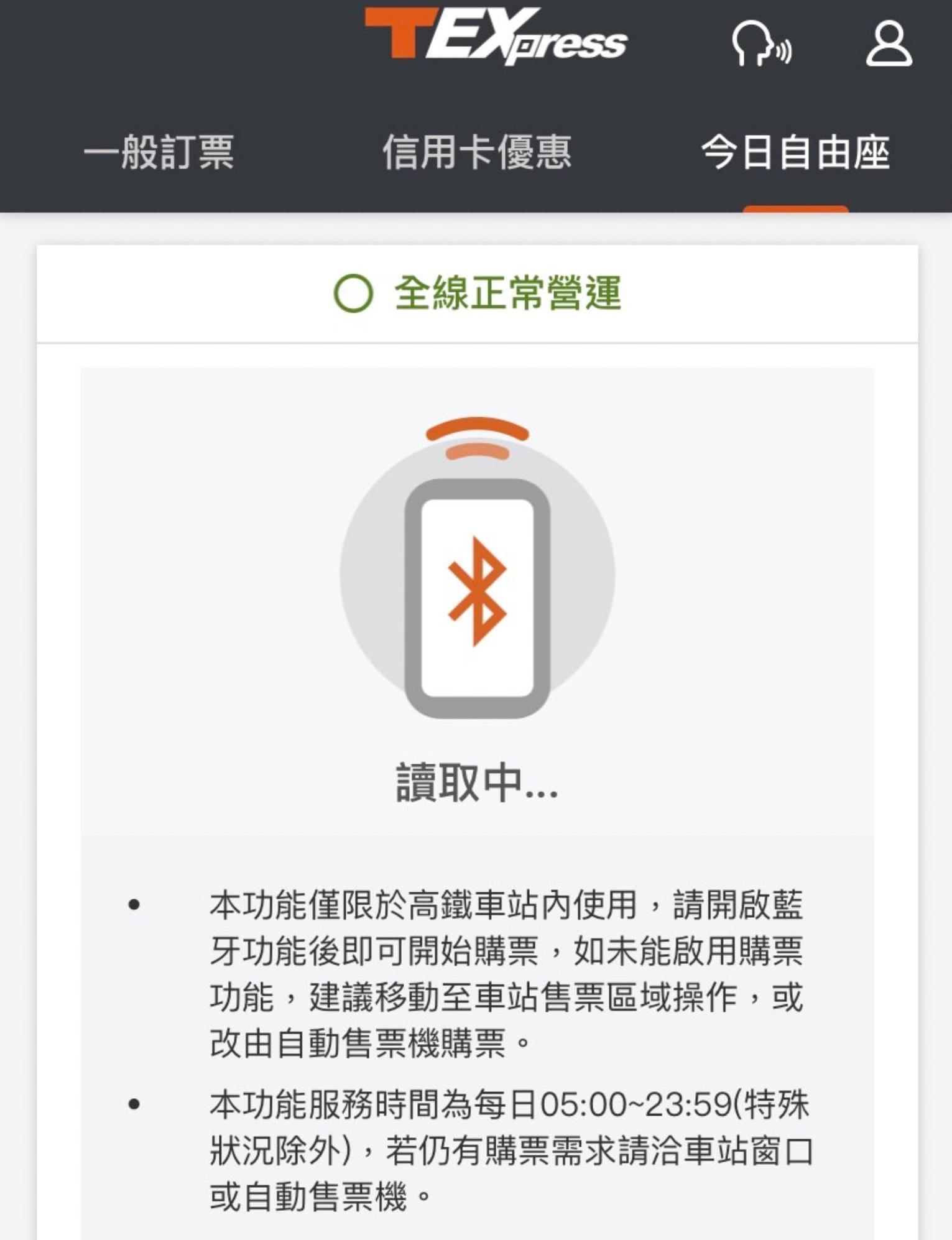Viewport: 952px width, 1240px height.
Task: Open the user account profile icon
Action: coord(889,44)
